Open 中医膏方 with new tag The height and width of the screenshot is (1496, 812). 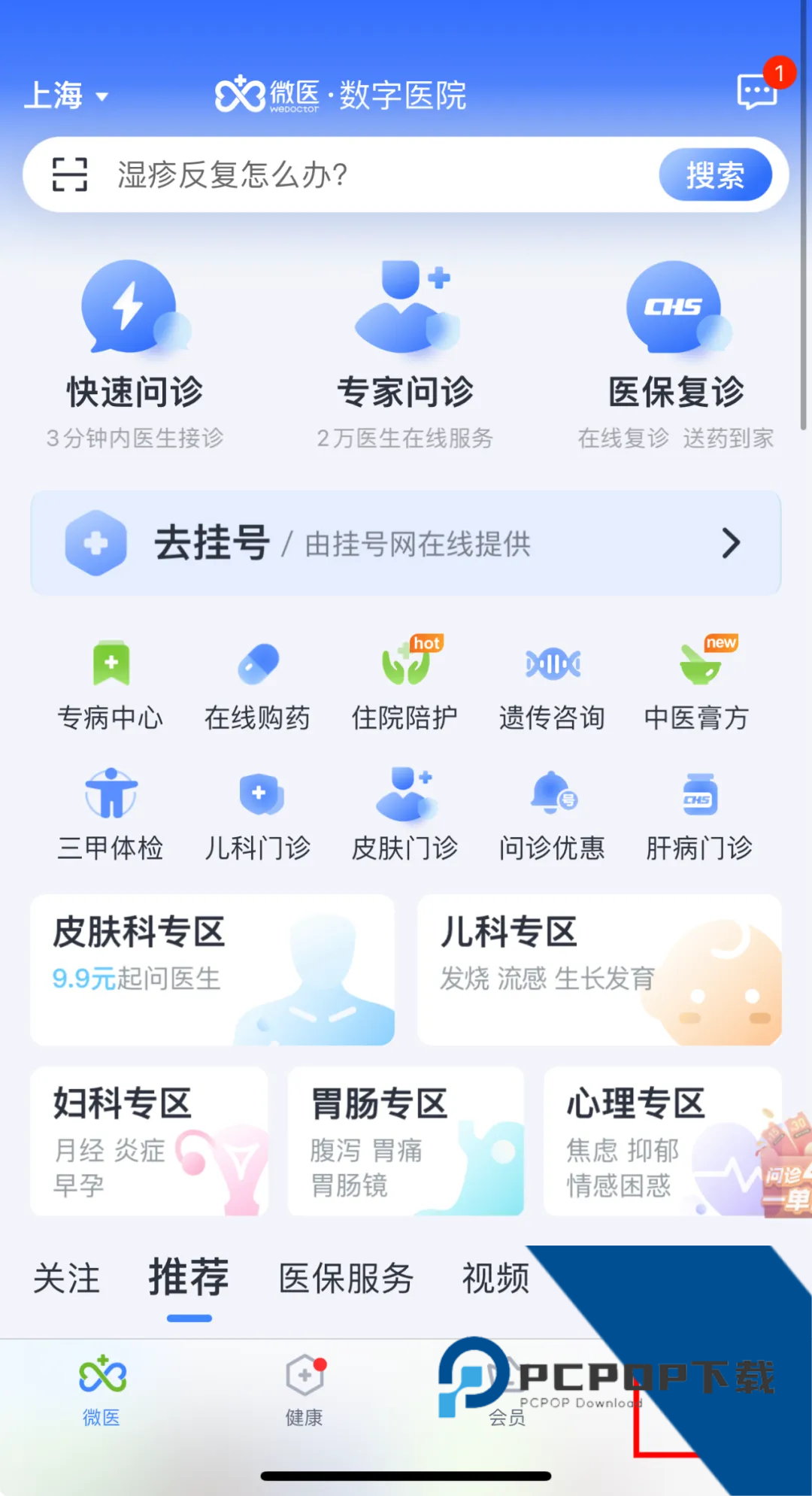tap(698, 685)
